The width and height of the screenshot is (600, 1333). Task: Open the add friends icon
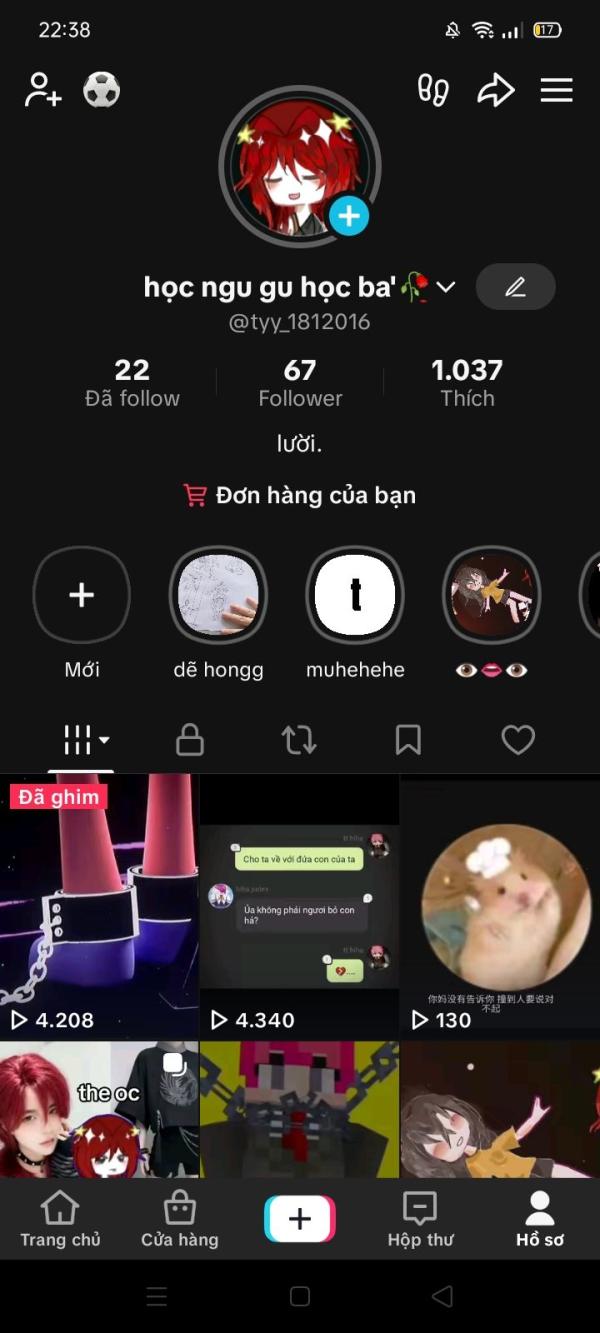point(44,90)
